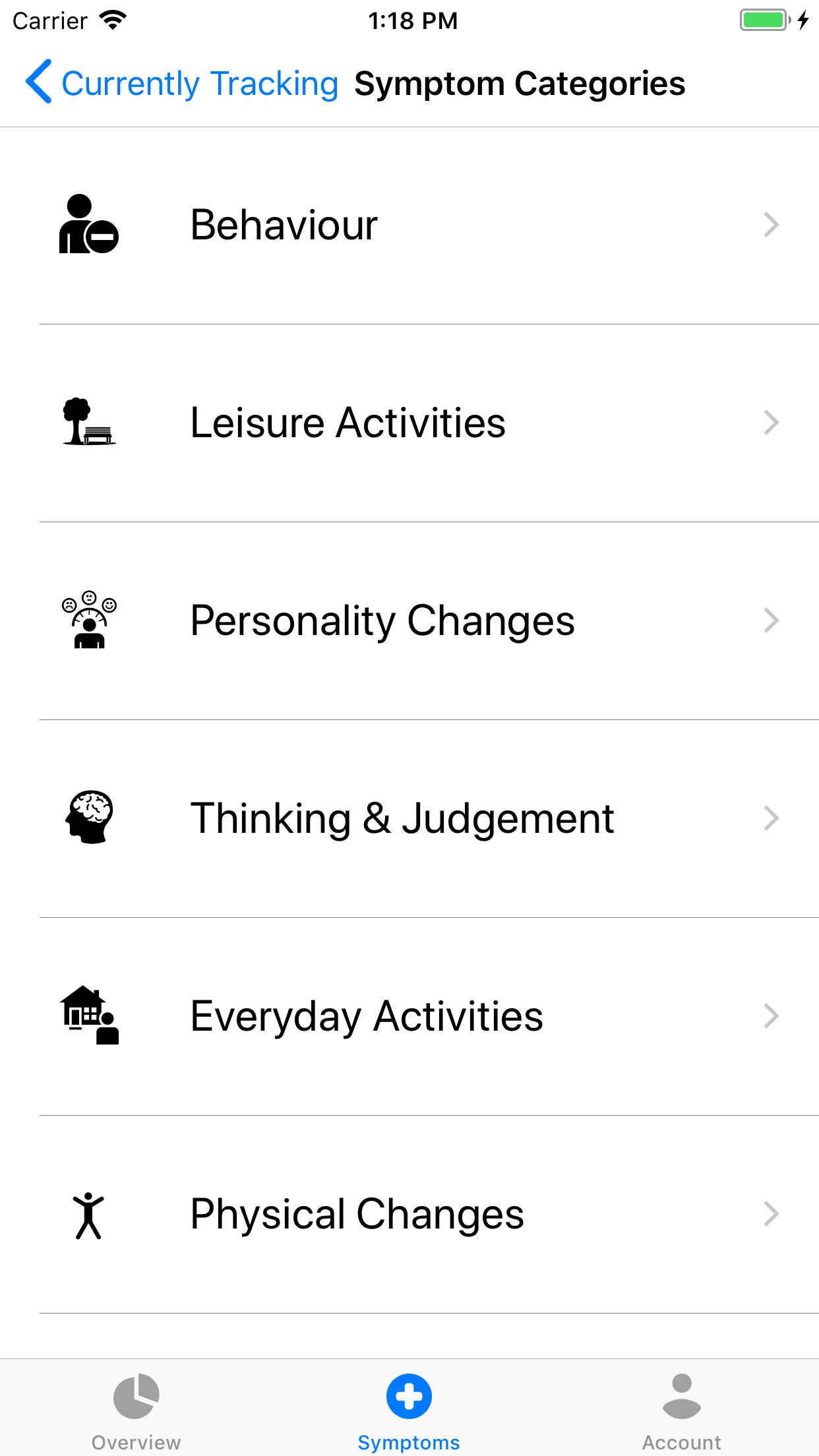Select the brain icon next to Thinking & Judgement
The image size is (819, 1456).
[88, 818]
